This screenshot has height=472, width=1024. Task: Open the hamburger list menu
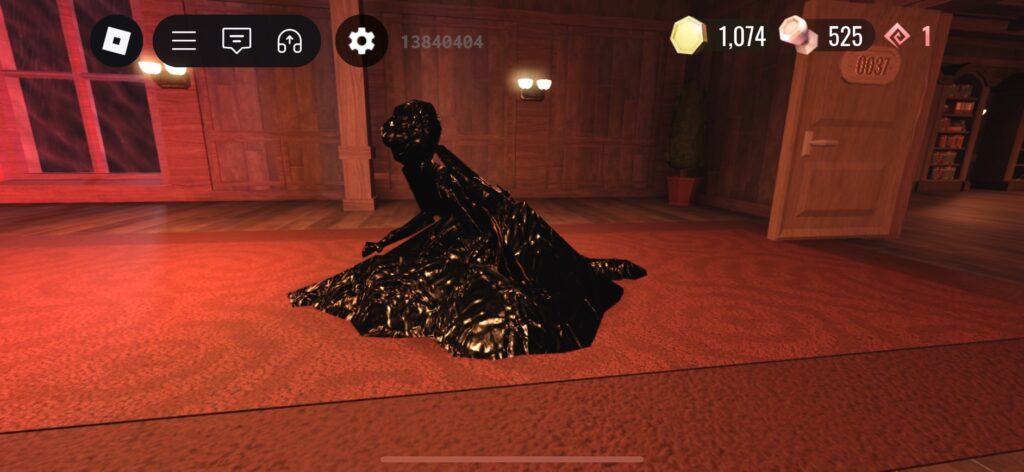(x=184, y=41)
